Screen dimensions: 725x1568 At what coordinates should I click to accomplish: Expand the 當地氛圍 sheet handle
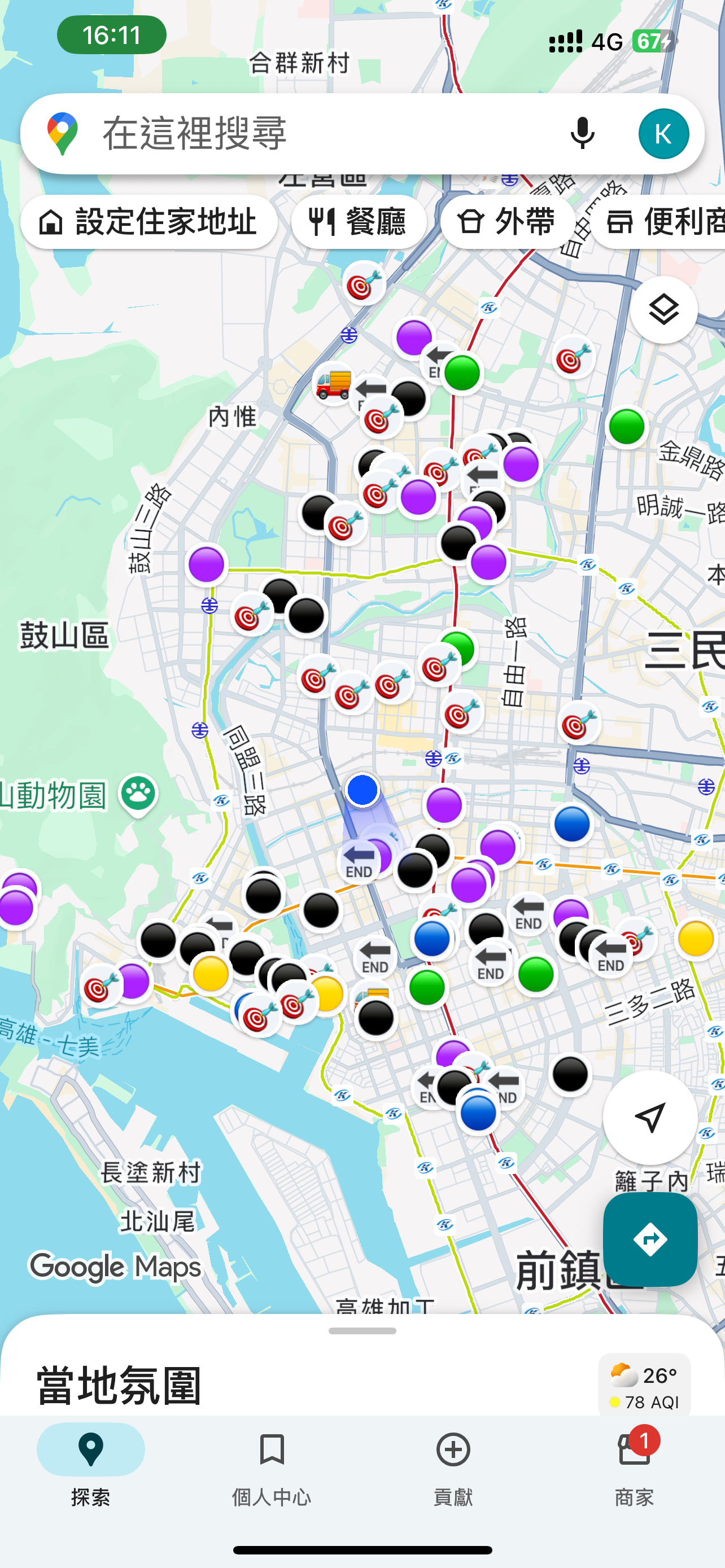point(362,1331)
